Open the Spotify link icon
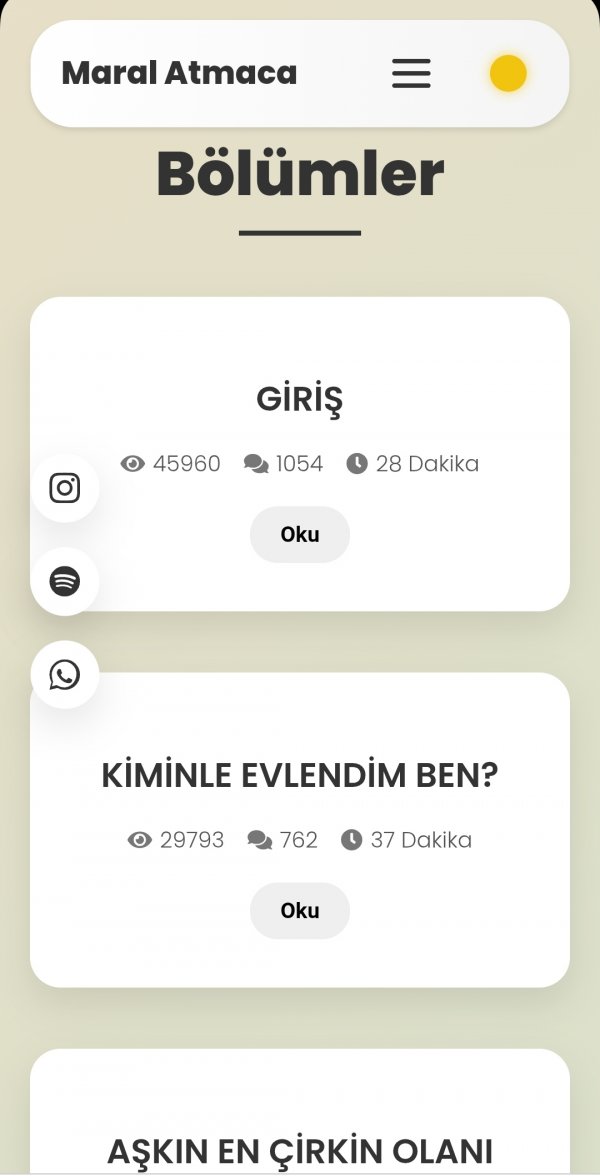This screenshot has width=600, height=1176. tap(64, 581)
